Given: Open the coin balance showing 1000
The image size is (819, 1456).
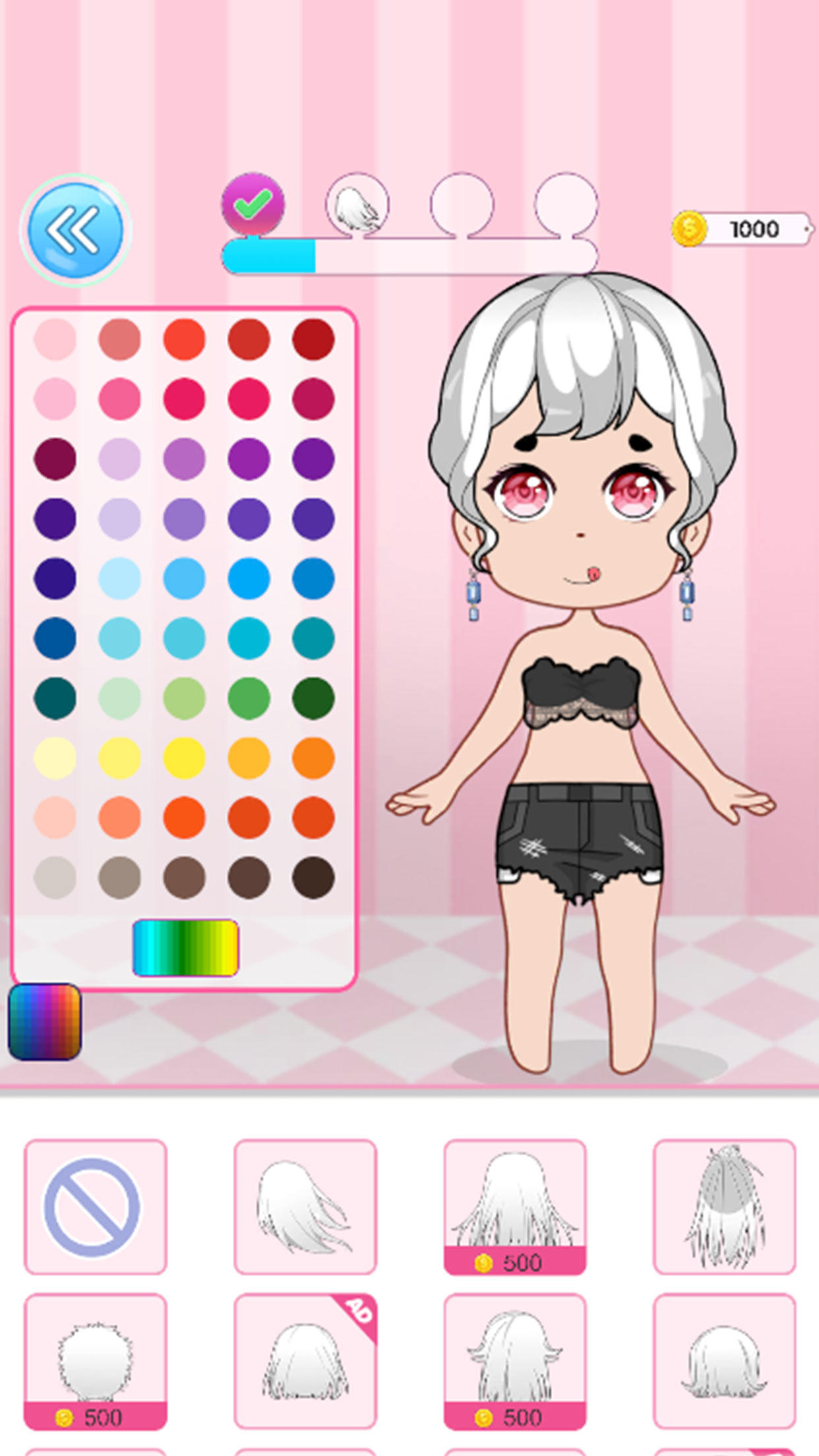Looking at the screenshot, I should point(742,229).
